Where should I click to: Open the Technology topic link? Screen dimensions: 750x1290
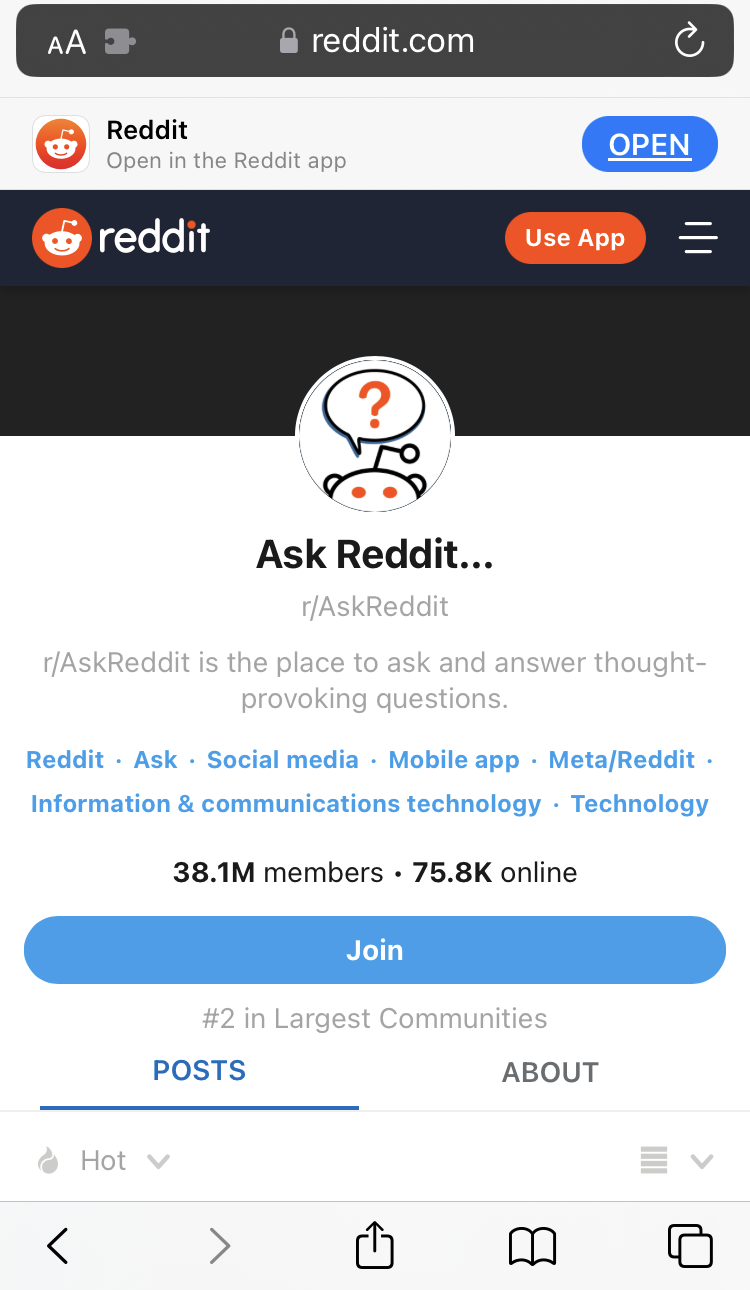[639, 804]
